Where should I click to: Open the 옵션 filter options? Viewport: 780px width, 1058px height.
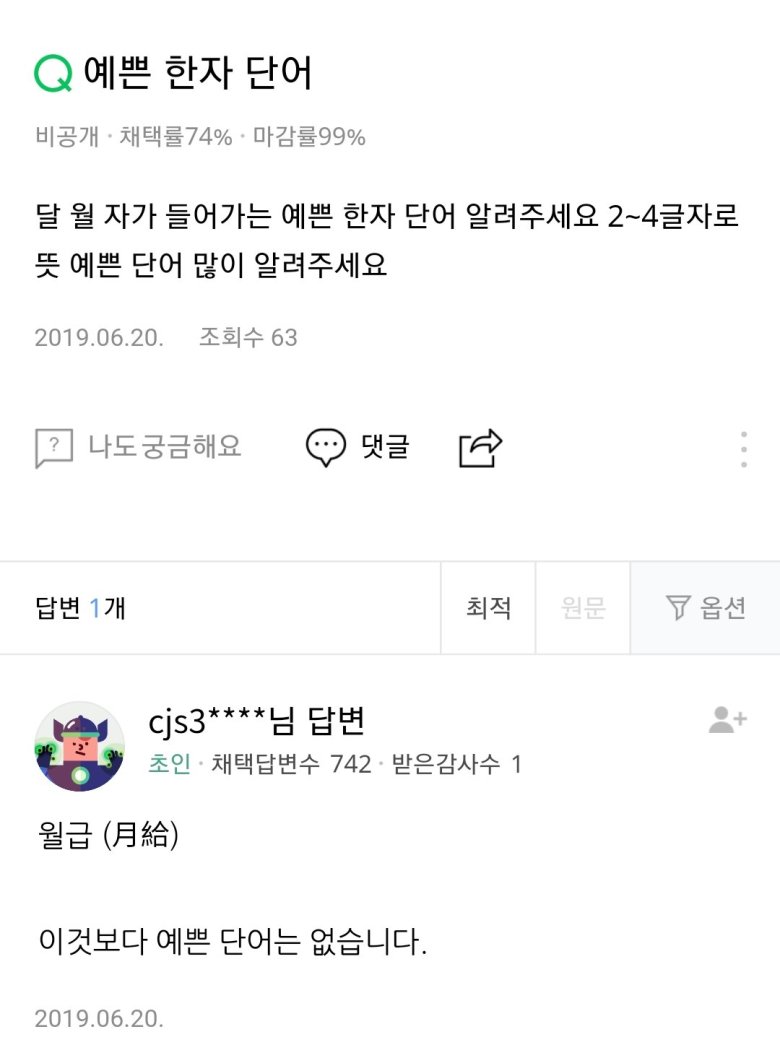706,608
